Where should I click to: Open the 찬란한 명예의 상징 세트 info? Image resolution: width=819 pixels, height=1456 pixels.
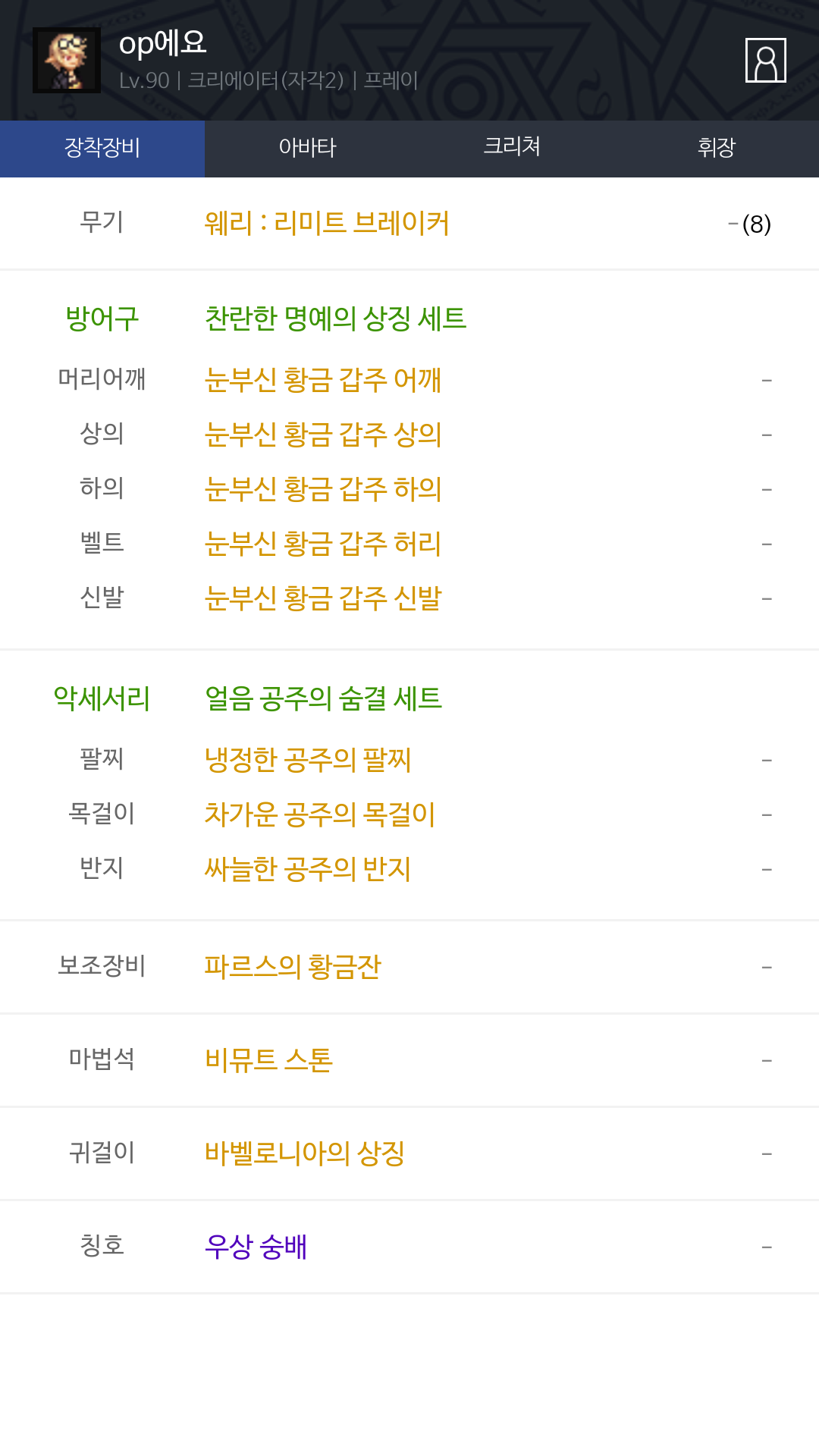(x=336, y=318)
